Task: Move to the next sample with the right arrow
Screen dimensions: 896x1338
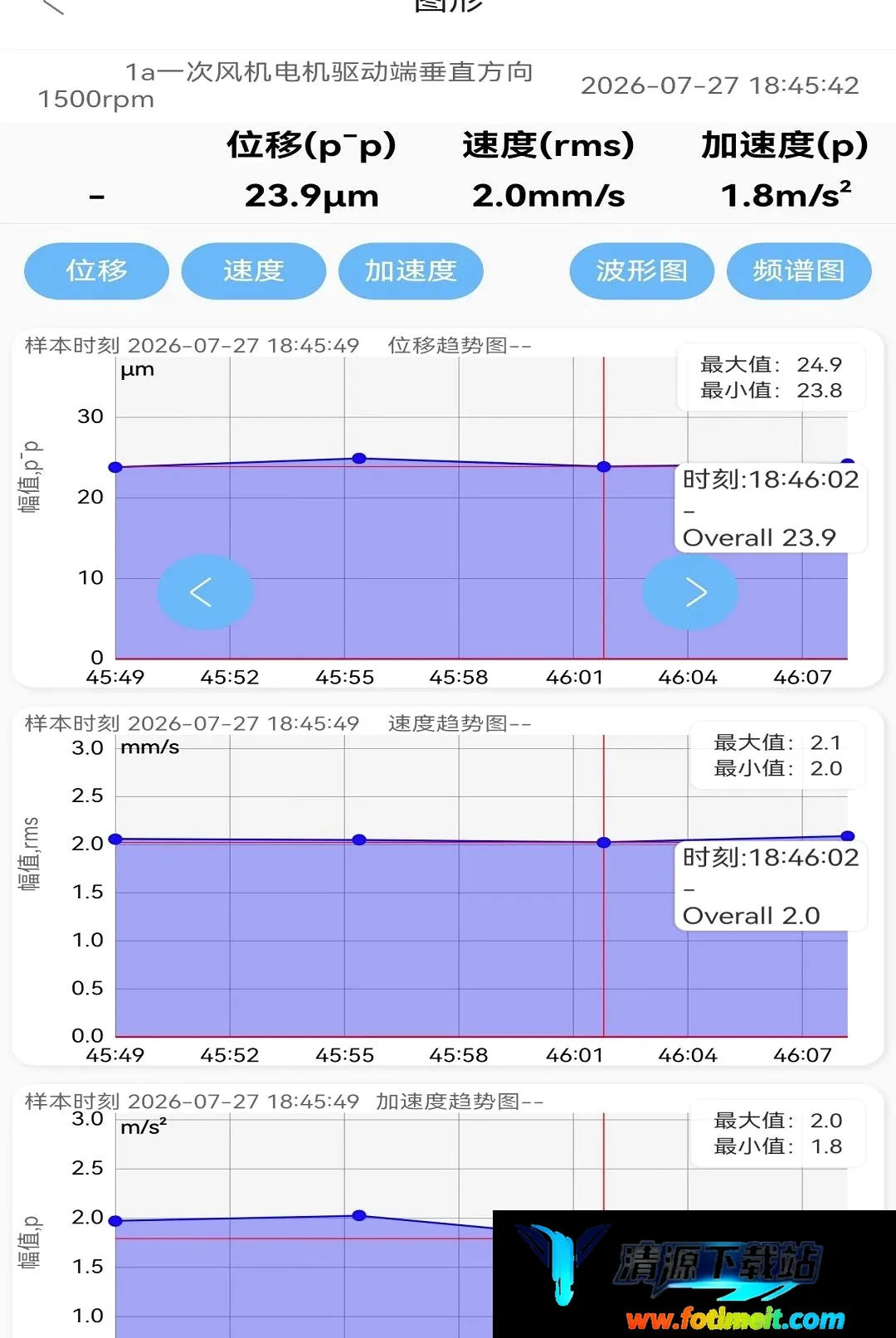Action: (691, 591)
